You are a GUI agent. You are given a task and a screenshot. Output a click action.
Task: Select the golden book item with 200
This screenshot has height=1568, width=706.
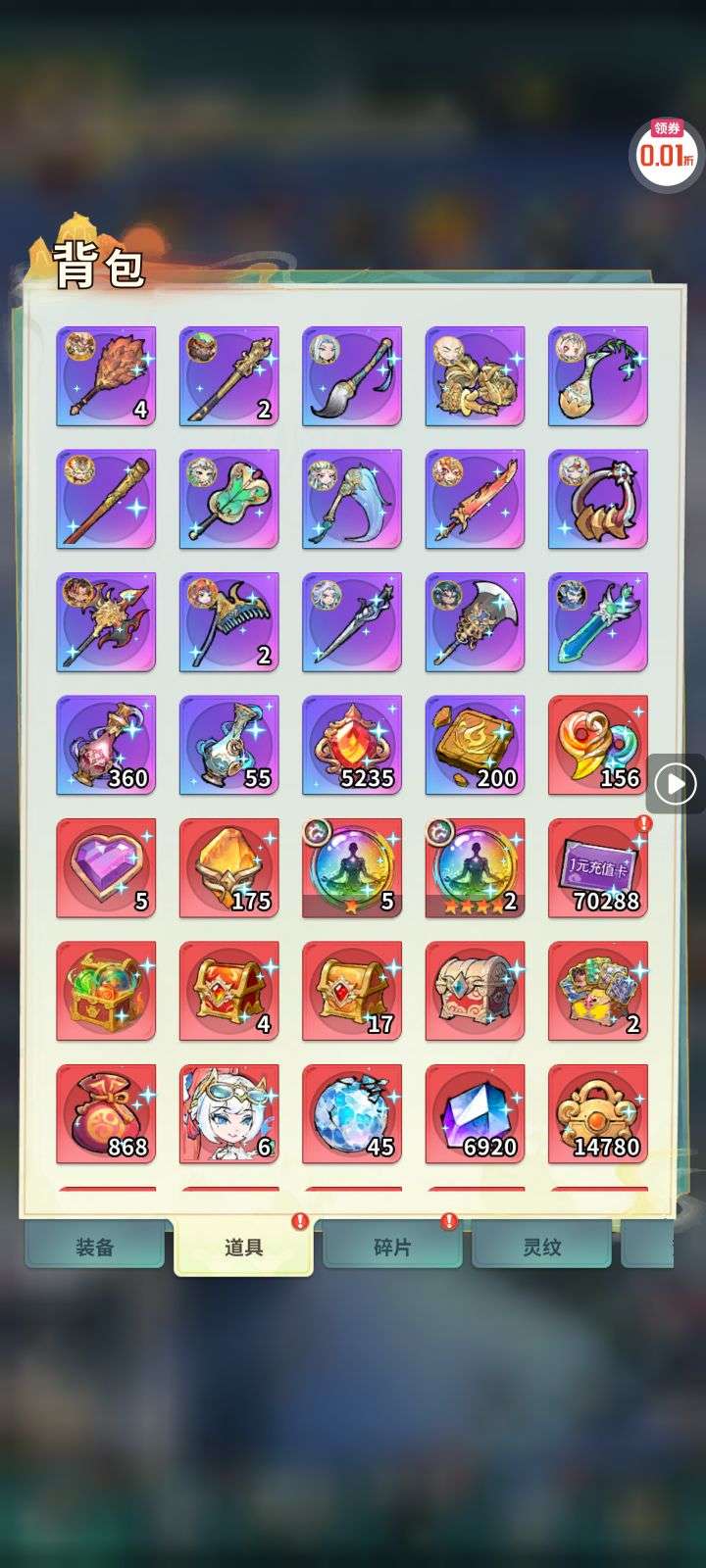click(x=475, y=745)
